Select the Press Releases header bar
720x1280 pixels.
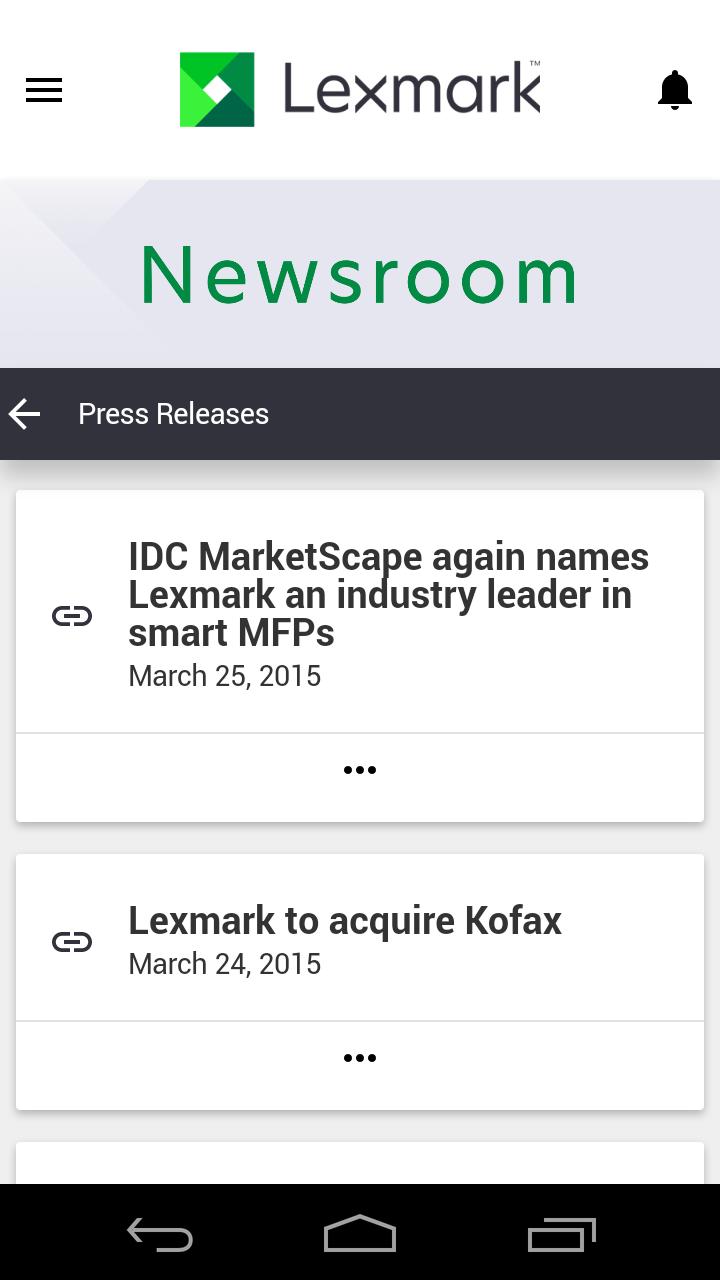174,413
